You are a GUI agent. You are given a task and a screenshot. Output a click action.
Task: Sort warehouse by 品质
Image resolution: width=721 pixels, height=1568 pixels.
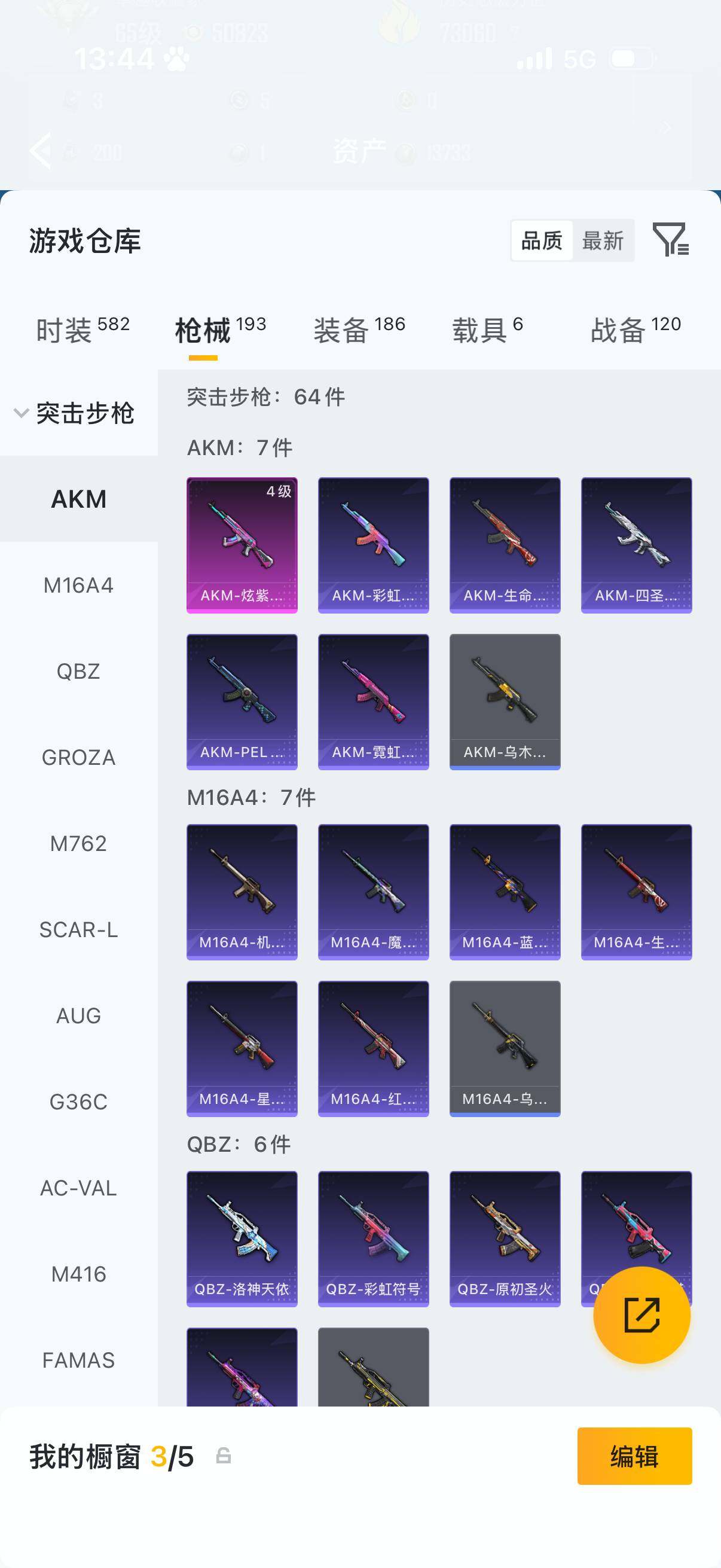tap(542, 240)
